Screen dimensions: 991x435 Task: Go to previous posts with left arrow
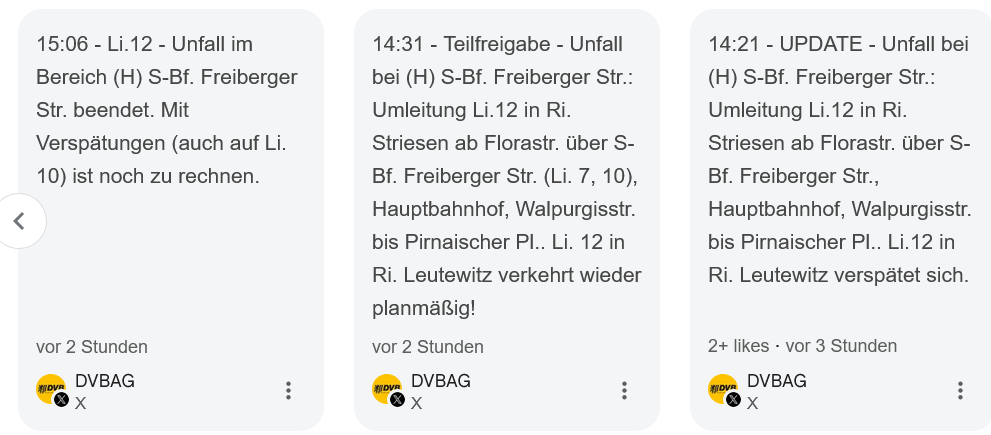(x=20, y=221)
